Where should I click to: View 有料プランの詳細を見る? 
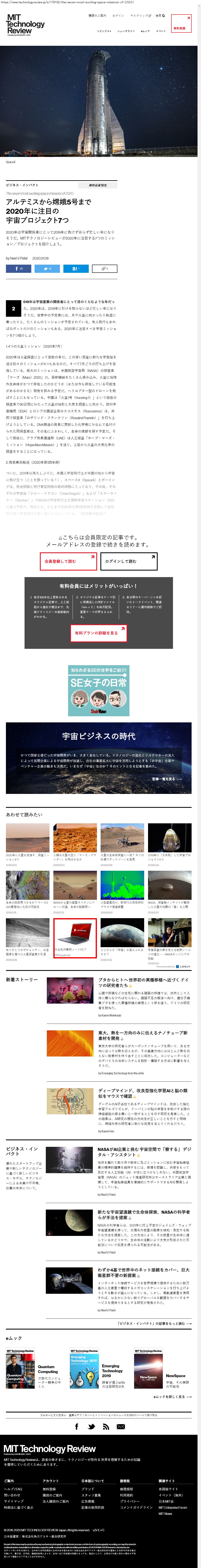pyautogui.click(x=99, y=633)
